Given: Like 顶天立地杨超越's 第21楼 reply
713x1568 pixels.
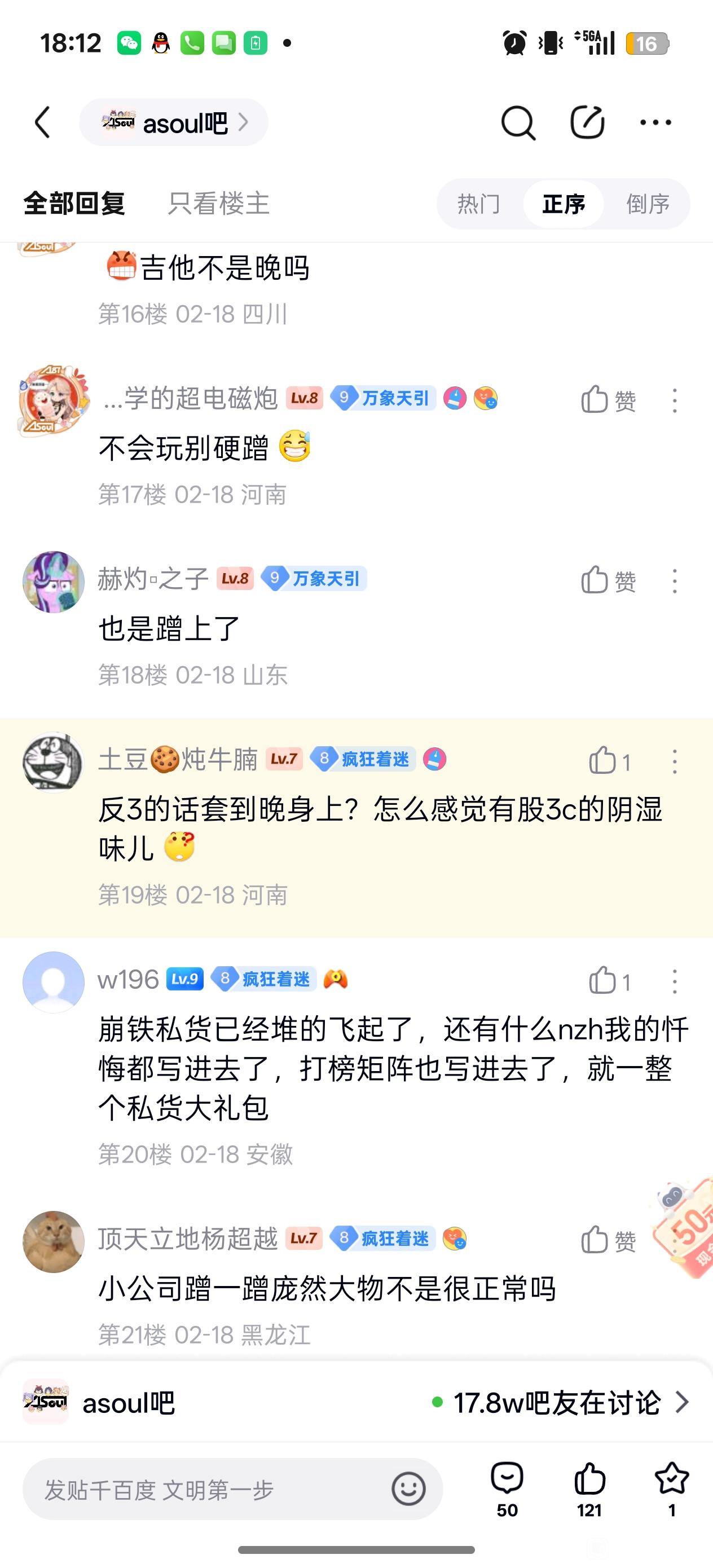Looking at the screenshot, I should tap(608, 1240).
